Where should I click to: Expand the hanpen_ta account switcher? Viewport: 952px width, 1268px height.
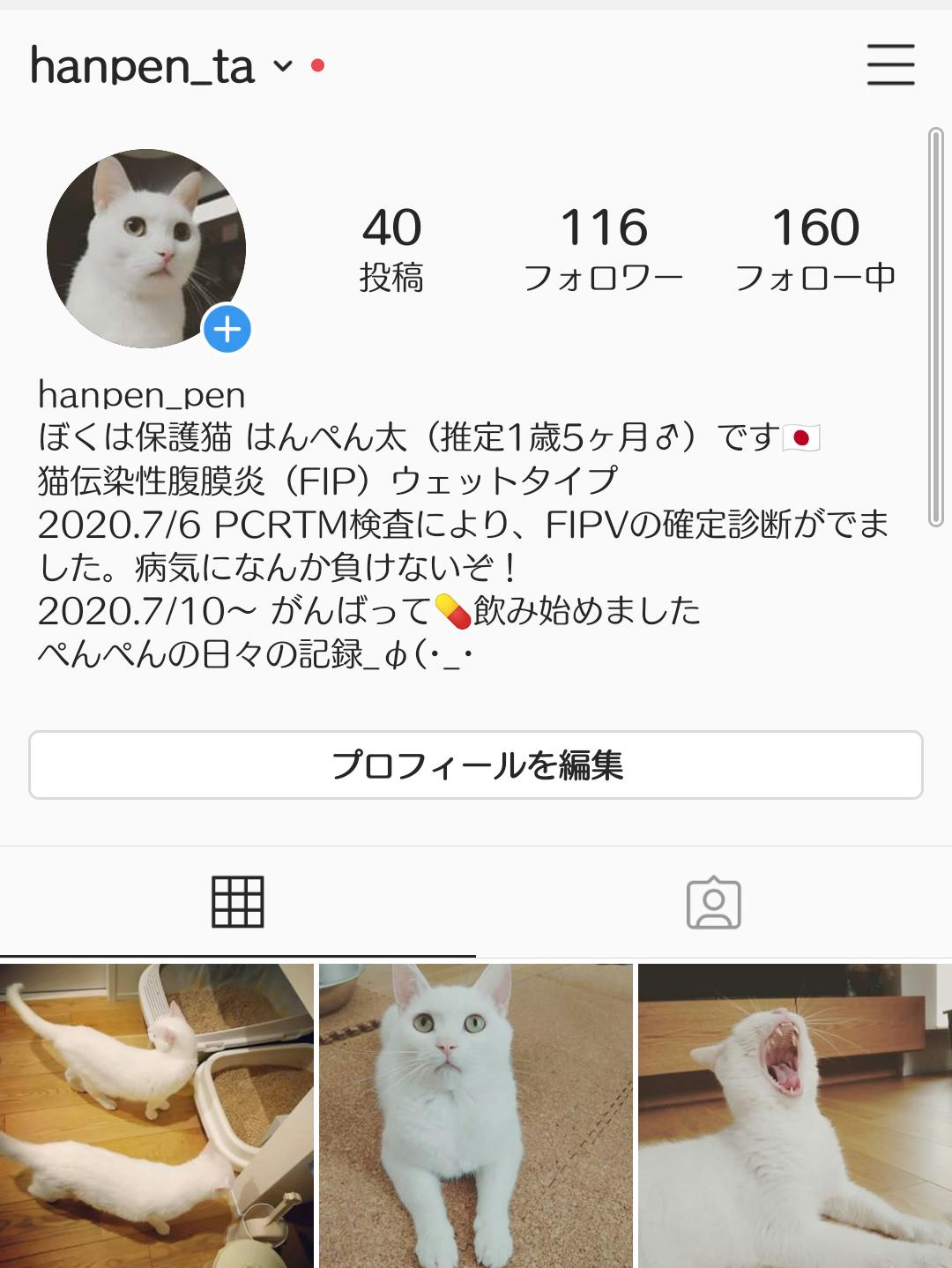click(x=282, y=66)
